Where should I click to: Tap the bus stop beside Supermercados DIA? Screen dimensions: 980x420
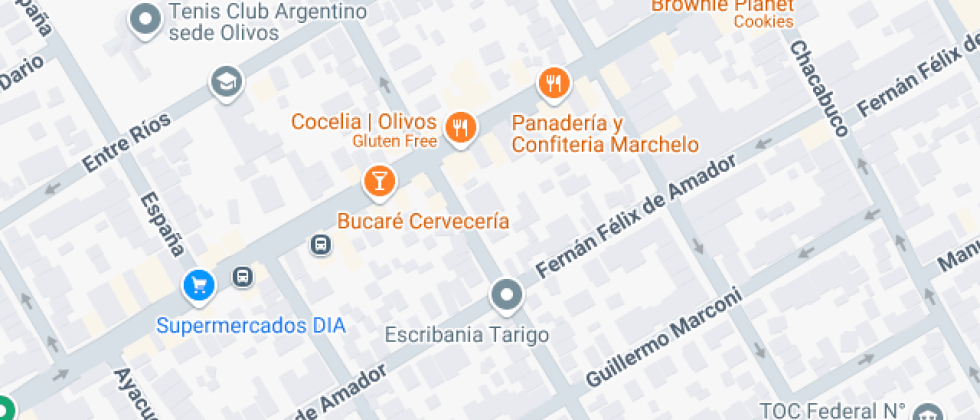point(242,276)
